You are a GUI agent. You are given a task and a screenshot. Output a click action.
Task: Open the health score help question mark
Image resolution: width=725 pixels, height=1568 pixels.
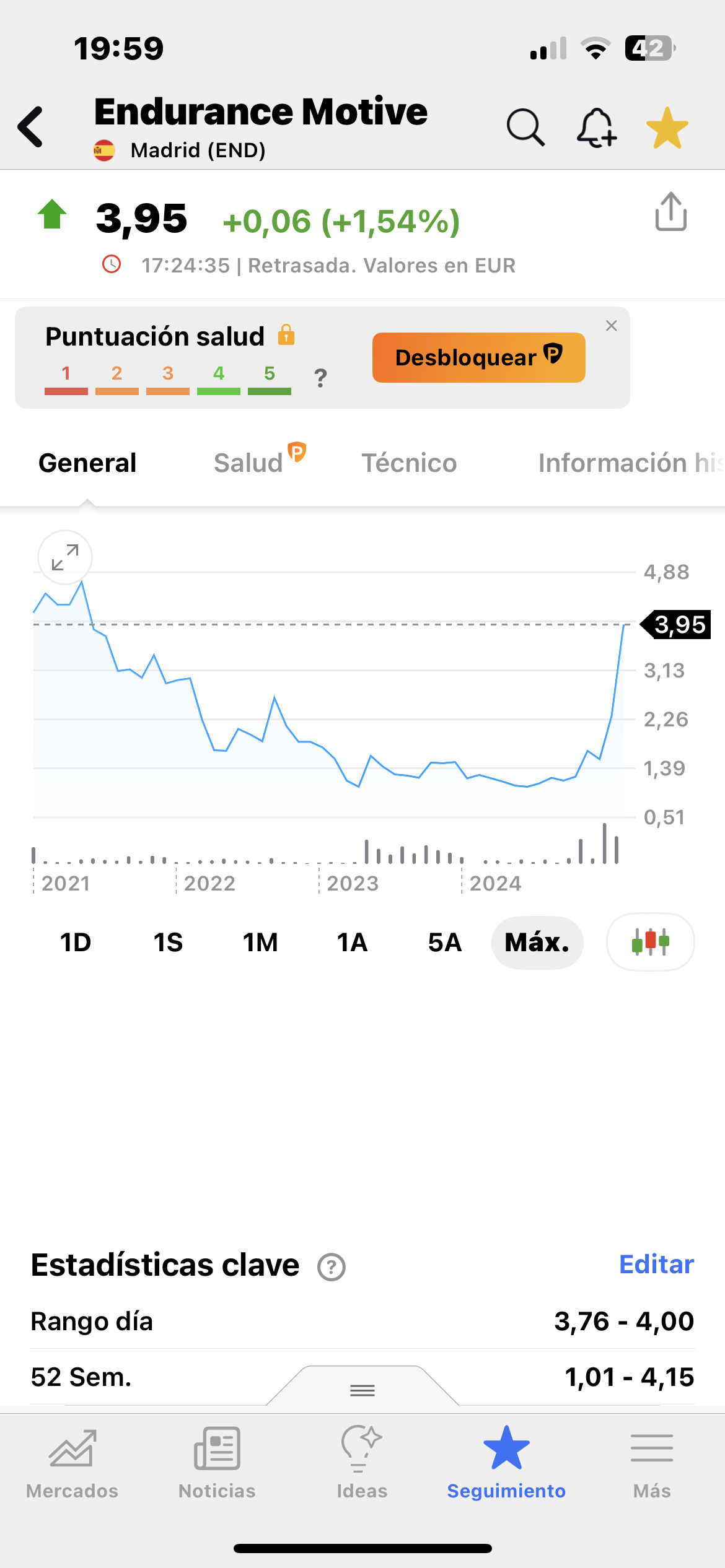[320, 377]
